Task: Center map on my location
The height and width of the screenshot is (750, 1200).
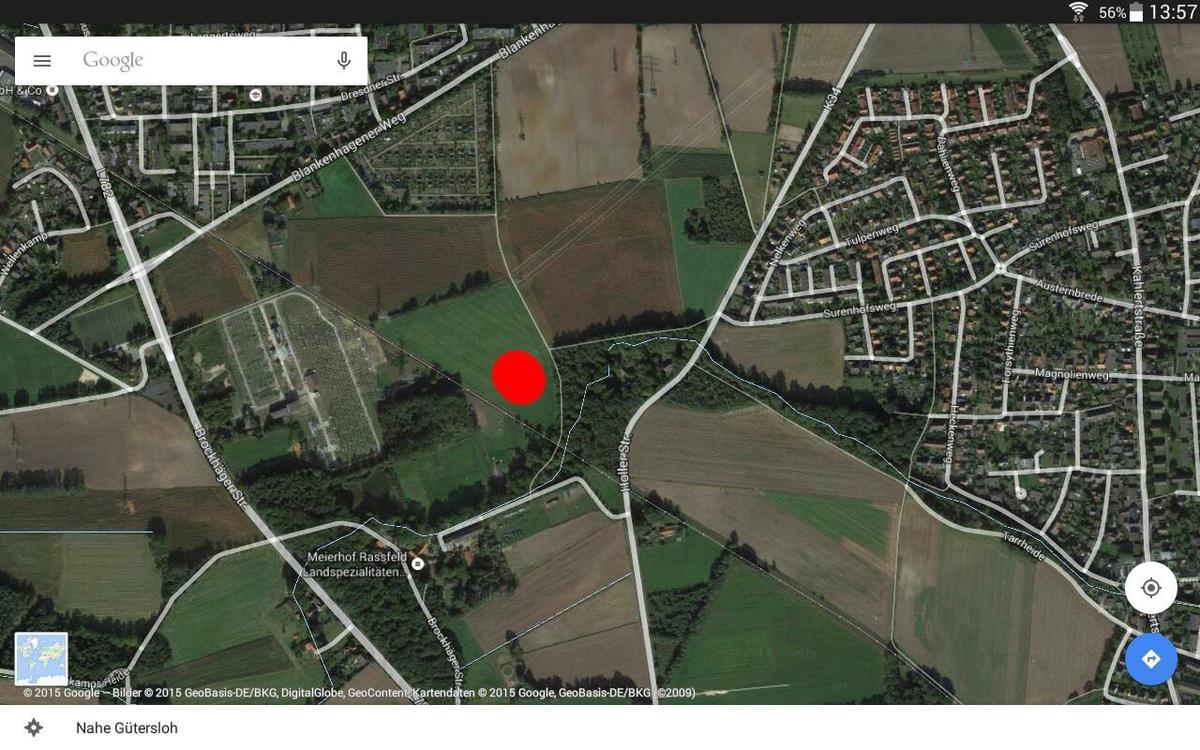Action: pos(1150,588)
